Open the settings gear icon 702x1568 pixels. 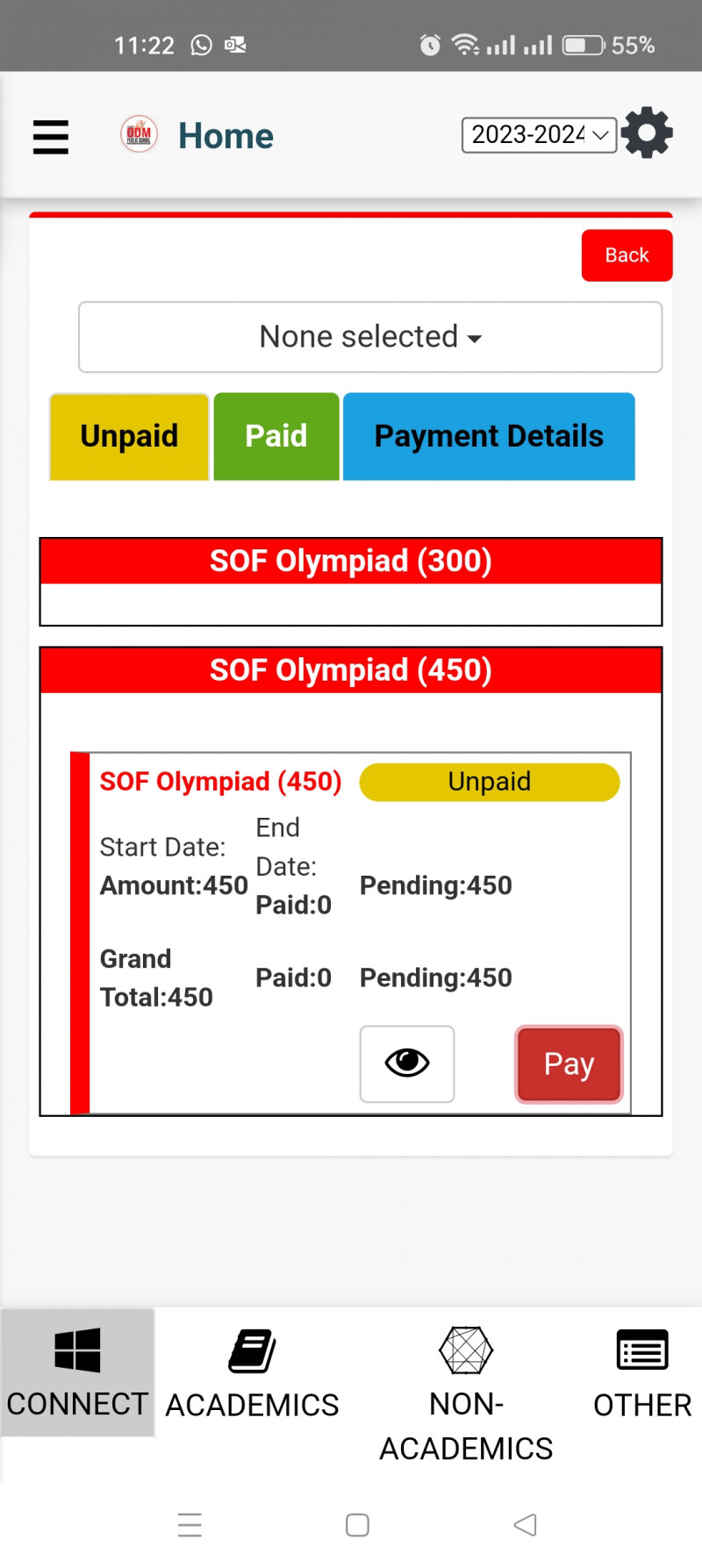pos(647,133)
